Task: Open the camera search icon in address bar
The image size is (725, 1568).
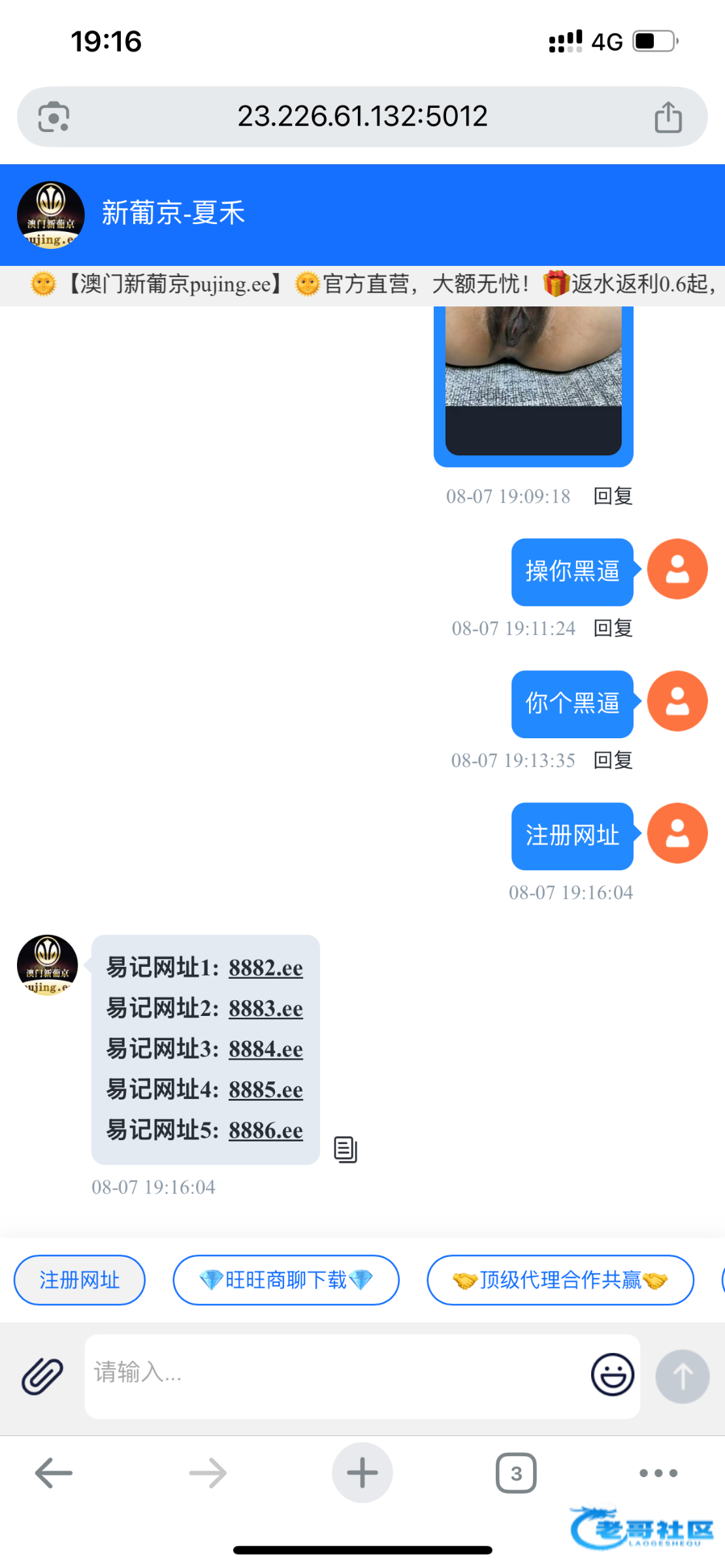Action: (54, 118)
